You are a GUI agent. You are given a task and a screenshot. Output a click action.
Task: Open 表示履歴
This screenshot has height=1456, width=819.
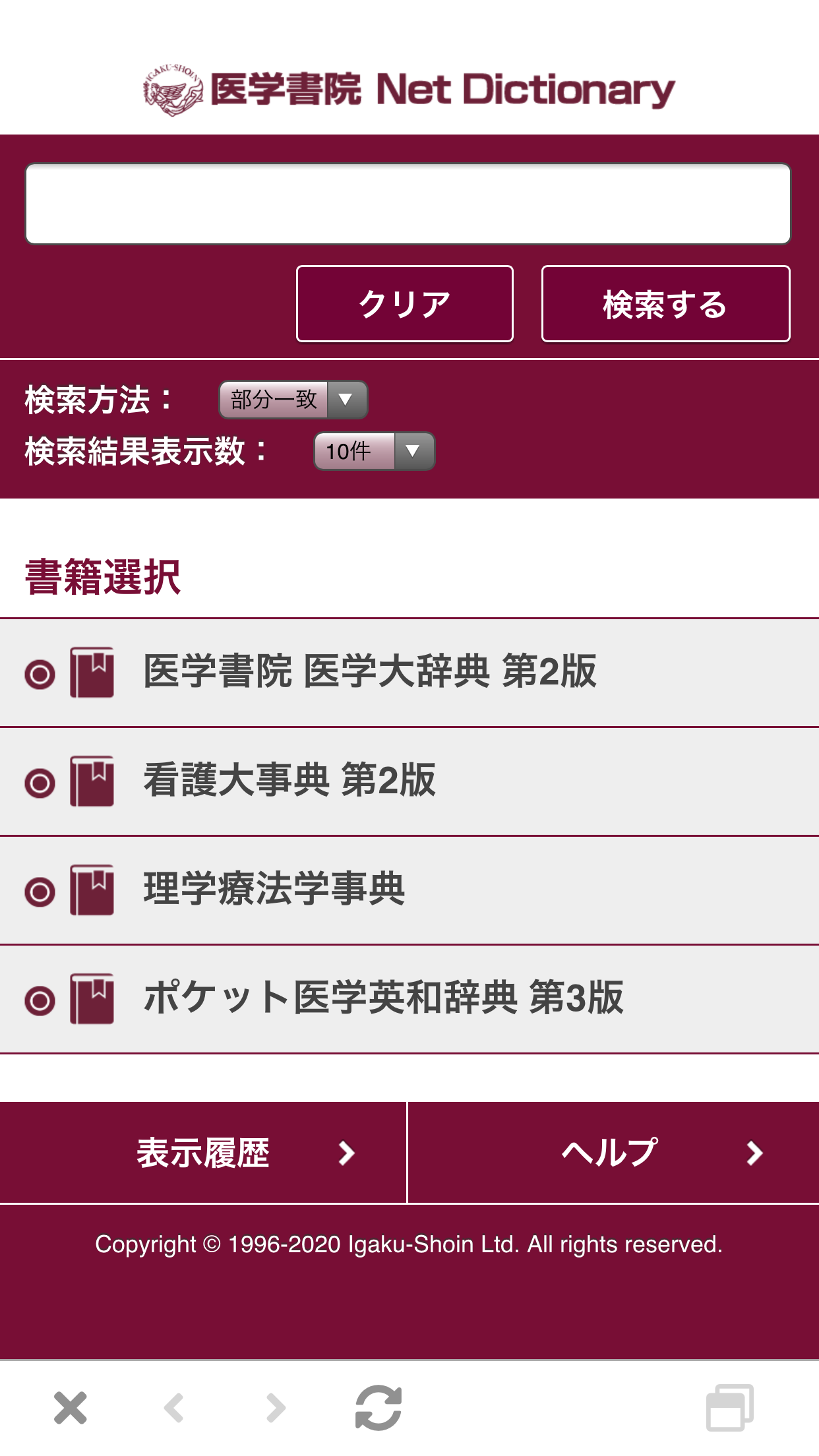tap(203, 1153)
